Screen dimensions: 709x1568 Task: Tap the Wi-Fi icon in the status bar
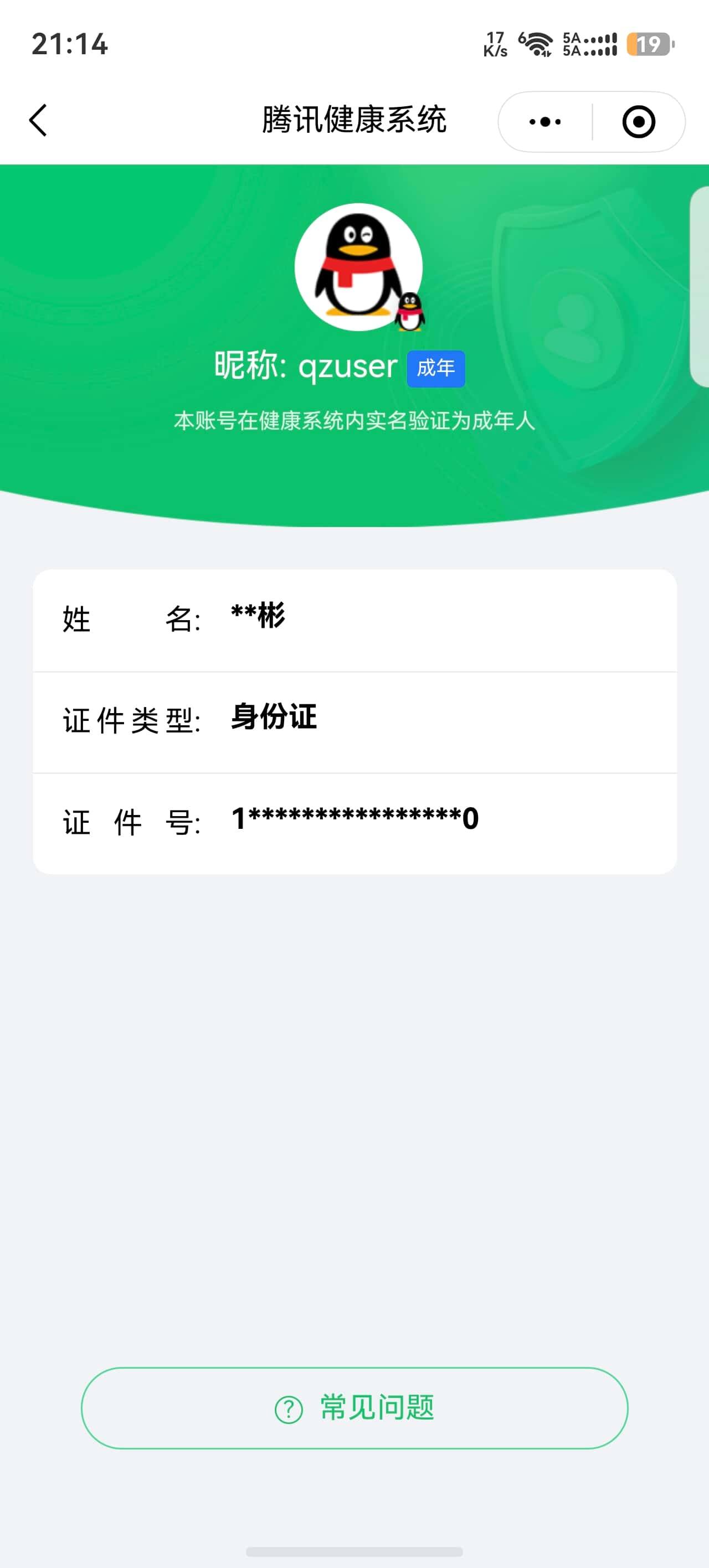pos(536,44)
